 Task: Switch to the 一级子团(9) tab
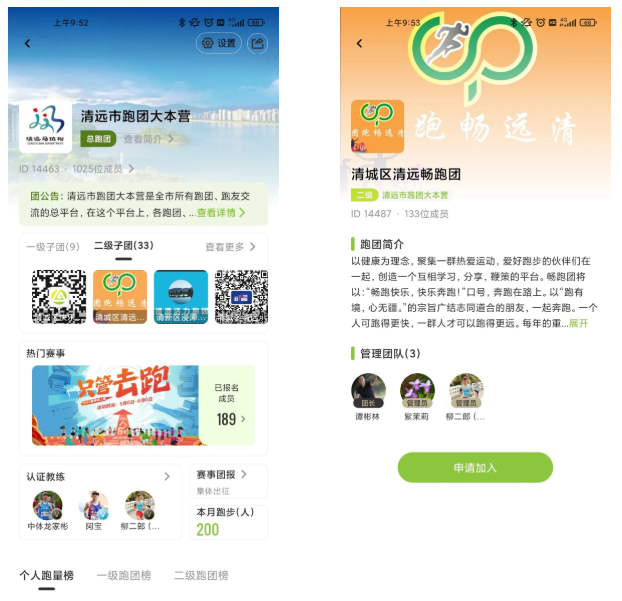(52, 246)
